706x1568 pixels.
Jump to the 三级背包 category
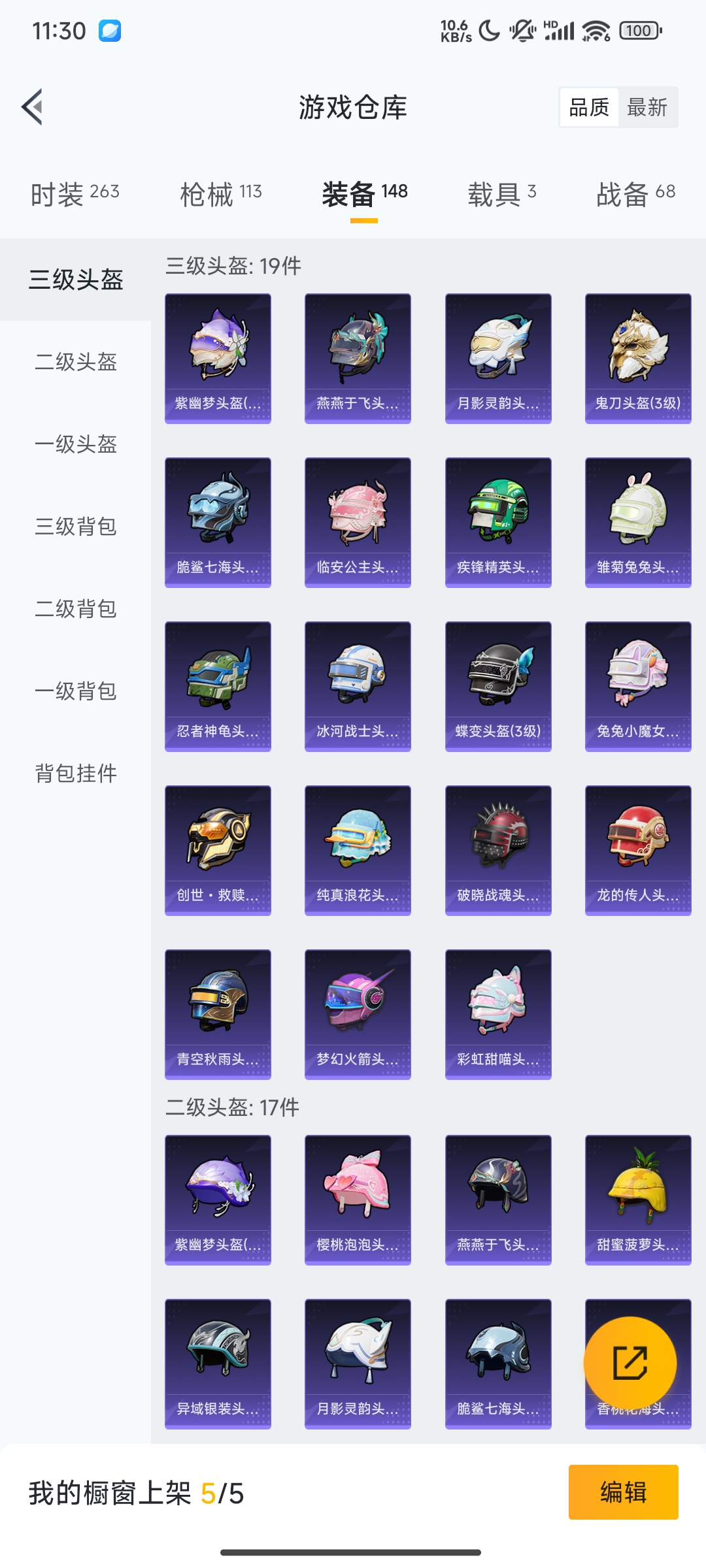(x=76, y=527)
